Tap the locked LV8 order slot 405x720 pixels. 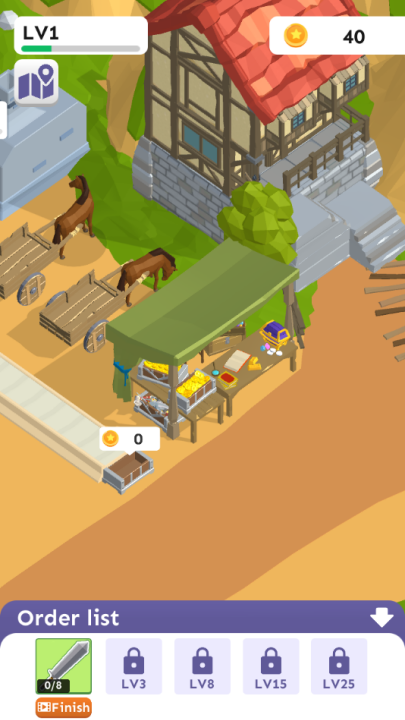[202, 666]
